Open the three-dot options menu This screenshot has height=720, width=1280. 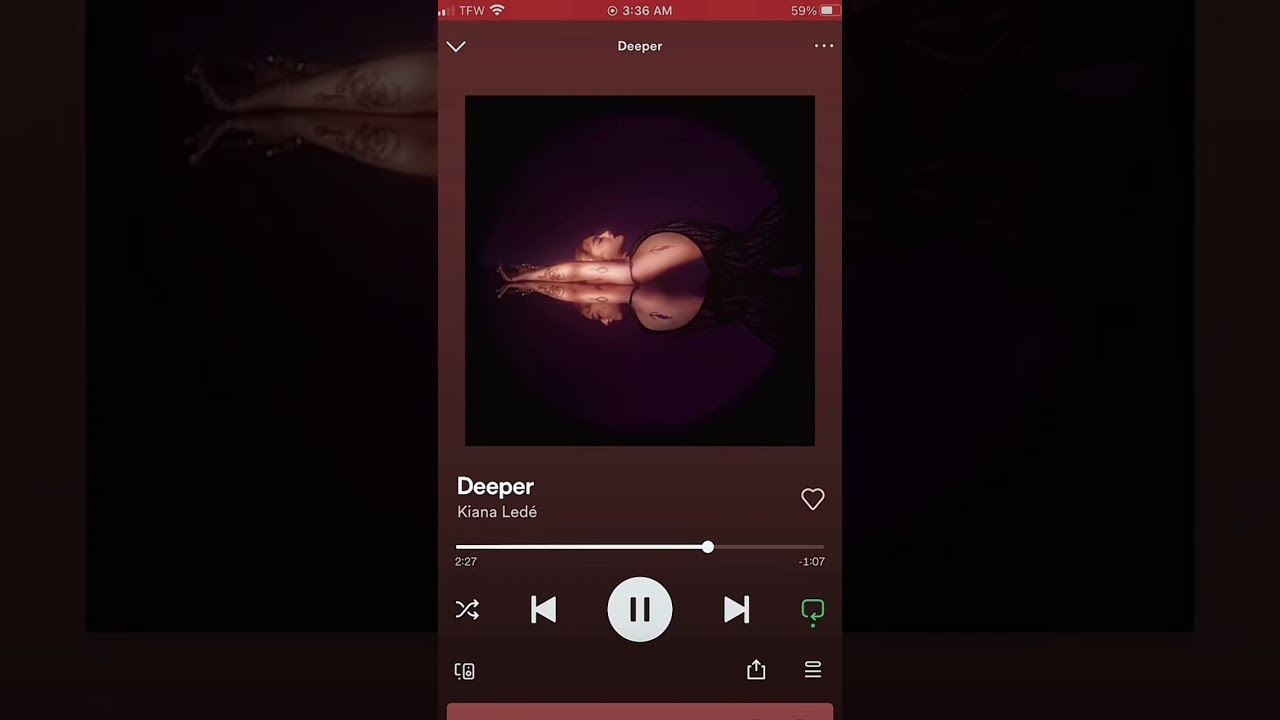coord(823,46)
